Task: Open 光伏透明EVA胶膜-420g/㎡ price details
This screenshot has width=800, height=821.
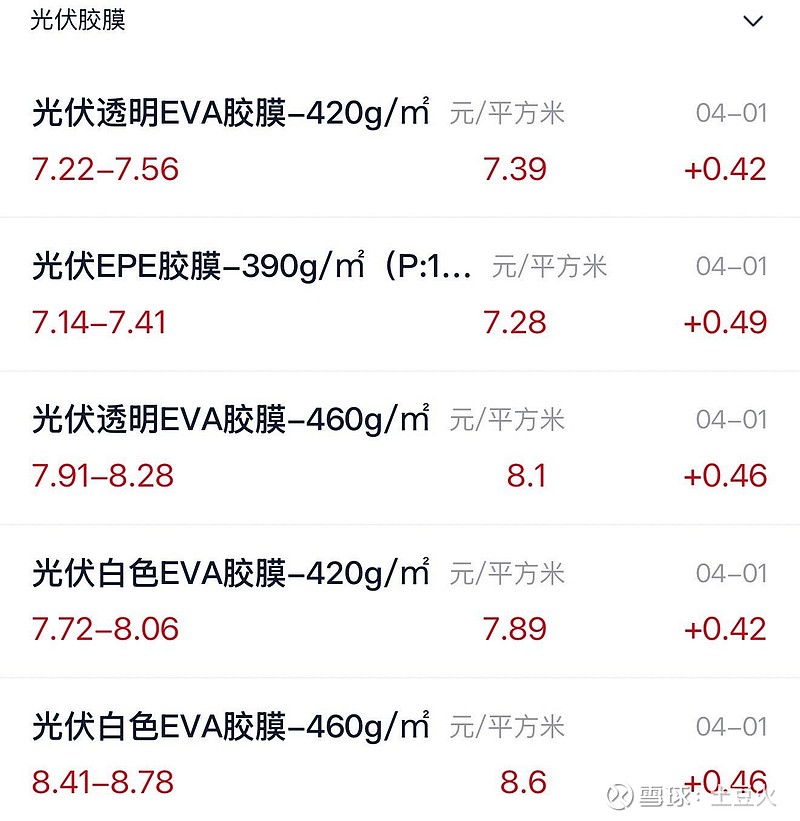Action: click(x=231, y=113)
